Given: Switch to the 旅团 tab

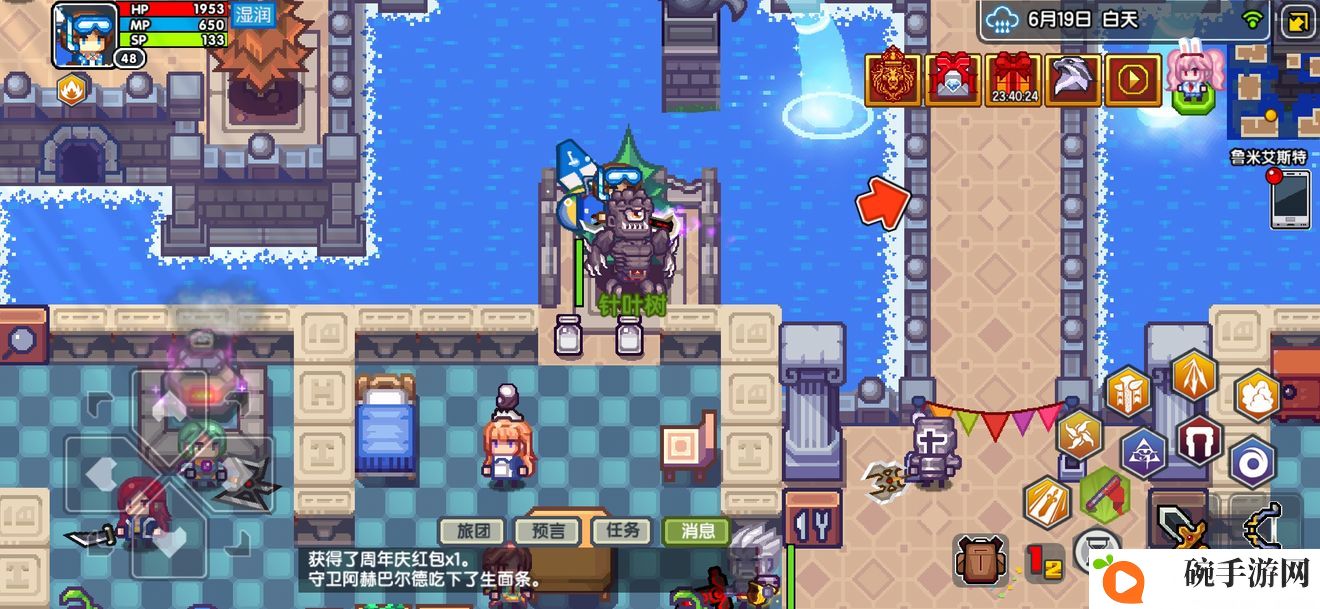Looking at the screenshot, I should pos(473,530).
